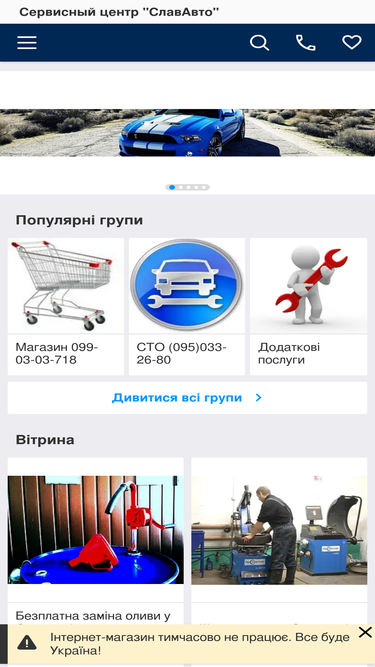Image resolution: width=375 pixels, height=667 pixels.
Task: Tap Дивитися всі групи
Action: click(188, 398)
